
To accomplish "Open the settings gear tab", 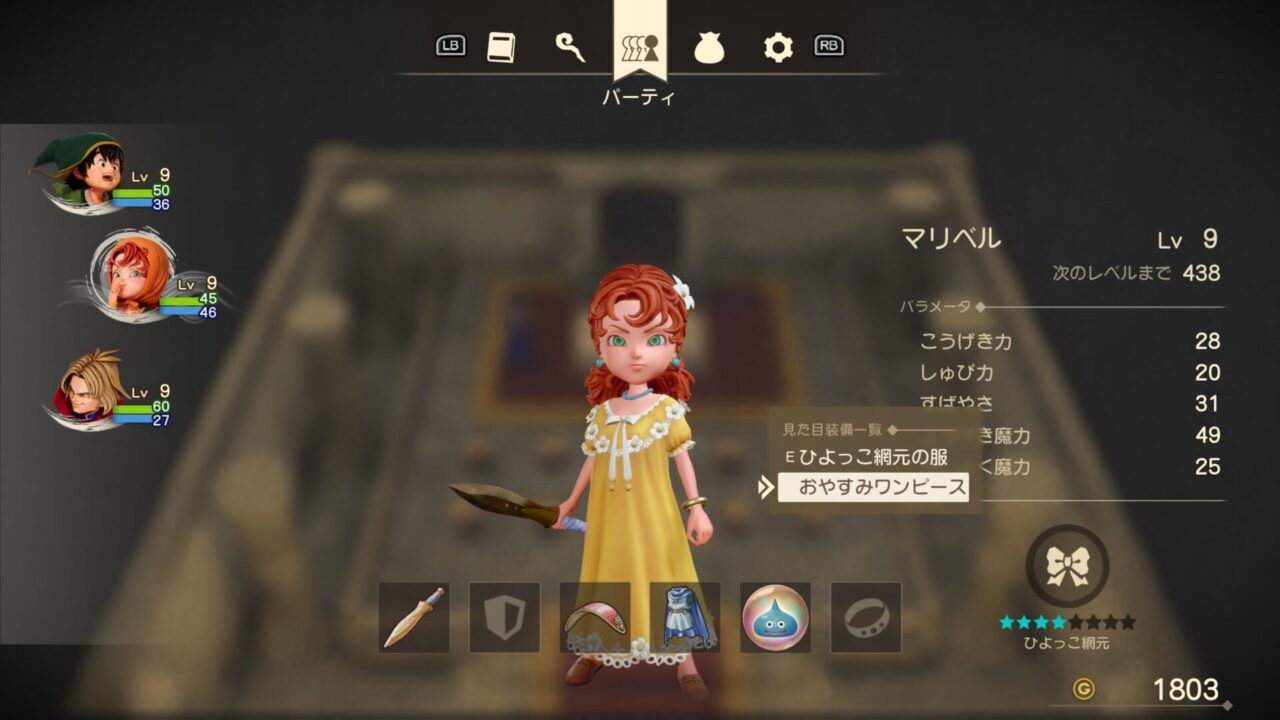I will [778, 47].
